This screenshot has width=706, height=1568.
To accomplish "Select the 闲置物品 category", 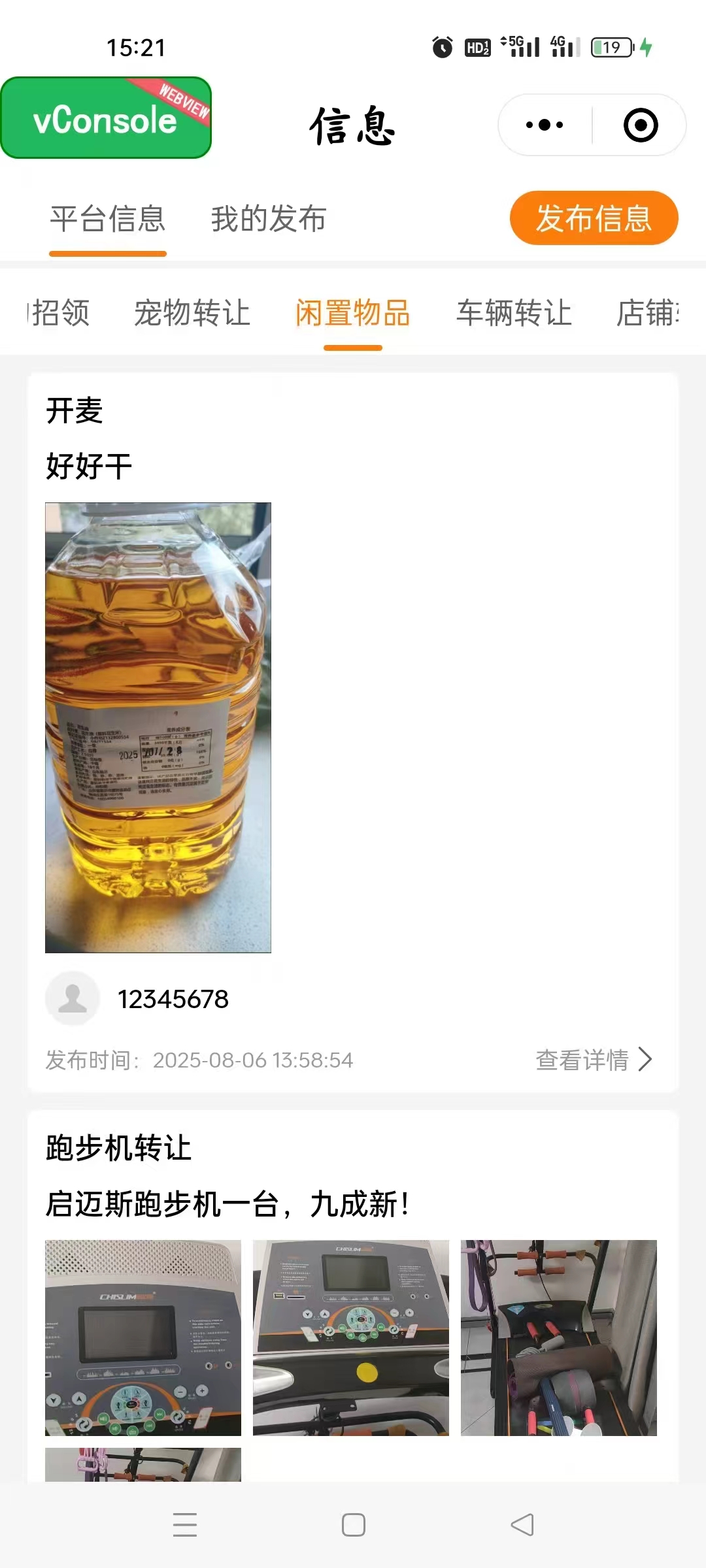I will 353,313.
